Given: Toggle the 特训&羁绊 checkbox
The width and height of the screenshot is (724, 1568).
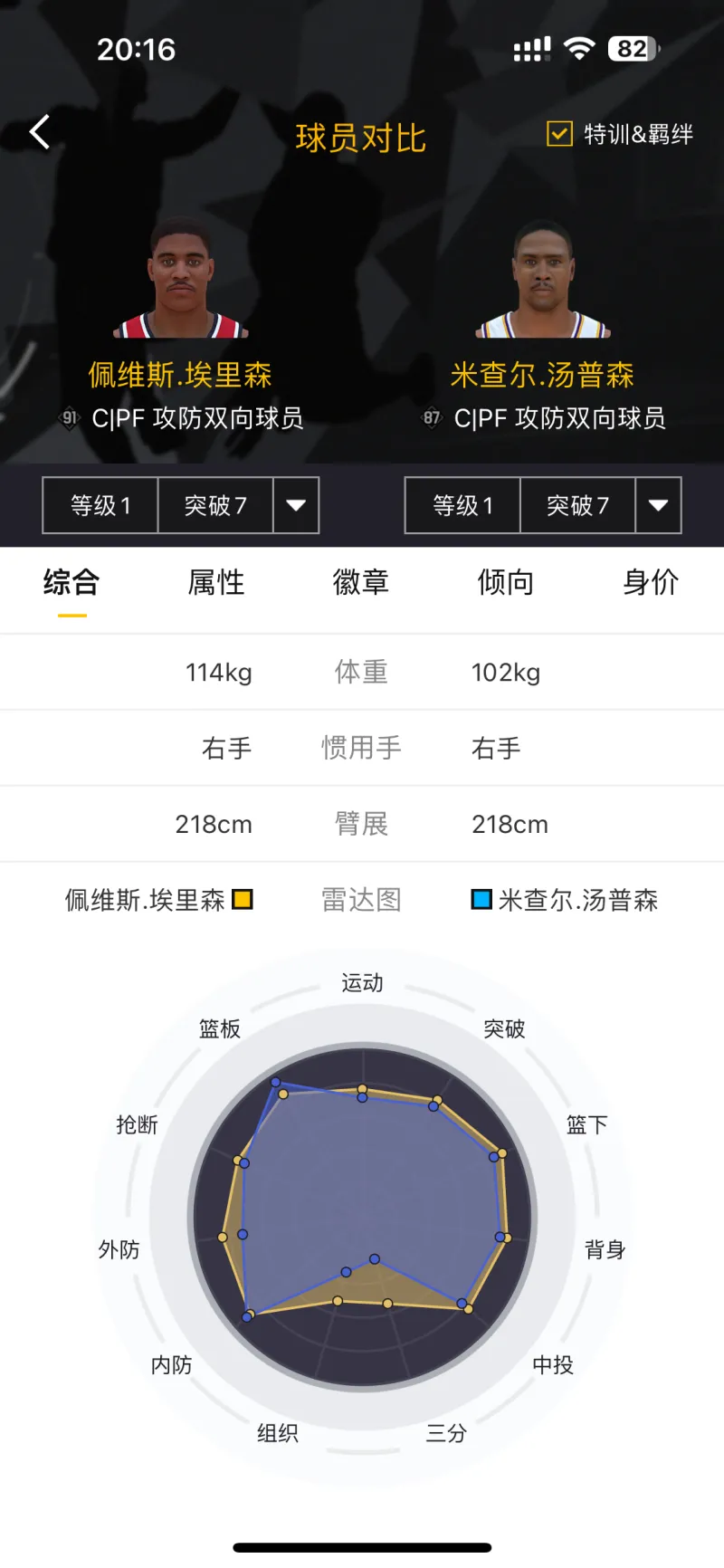Looking at the screenshot, I should (x=559, y=134).
